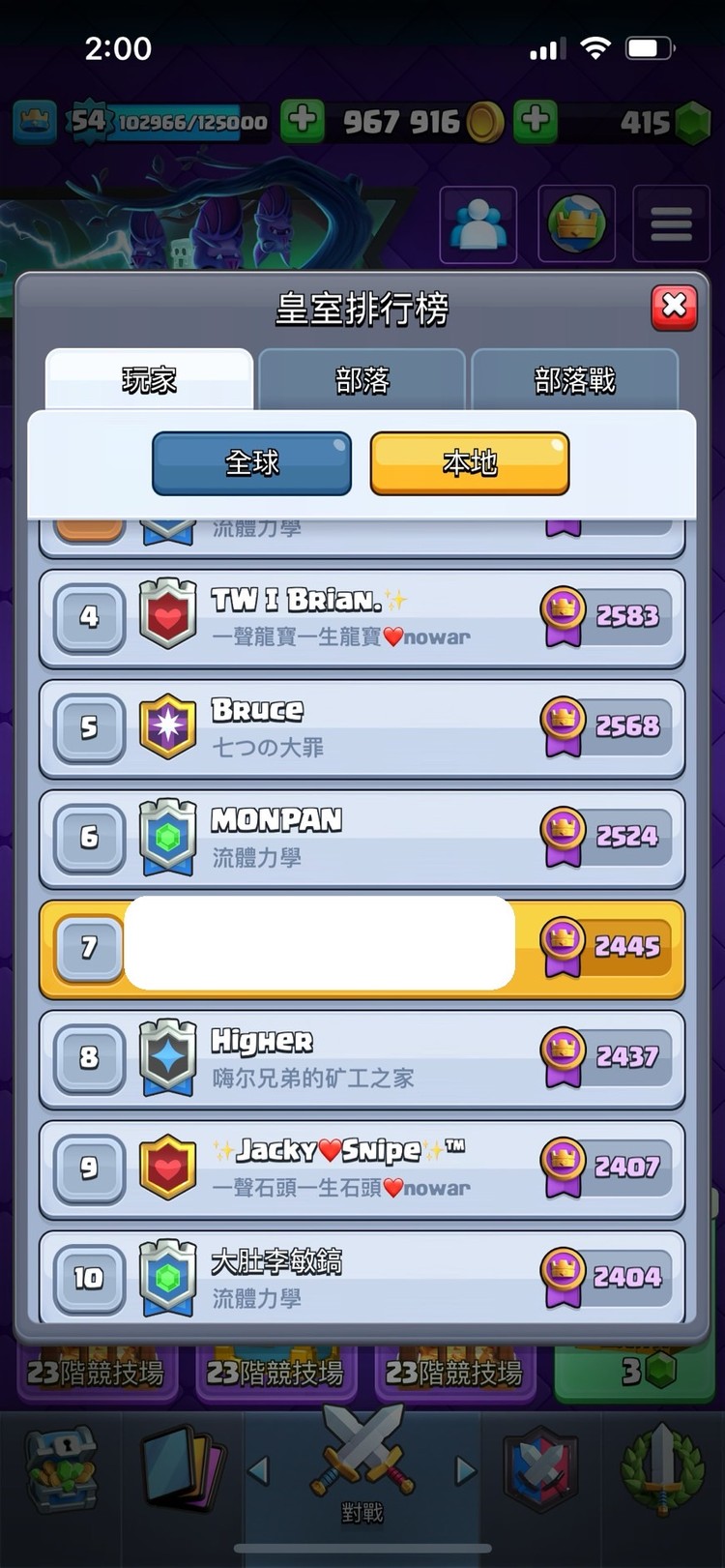The width and height of the screenshot is (725, 1568).
Task: Switch to the 部落 tab
Action: pos(362,380)
